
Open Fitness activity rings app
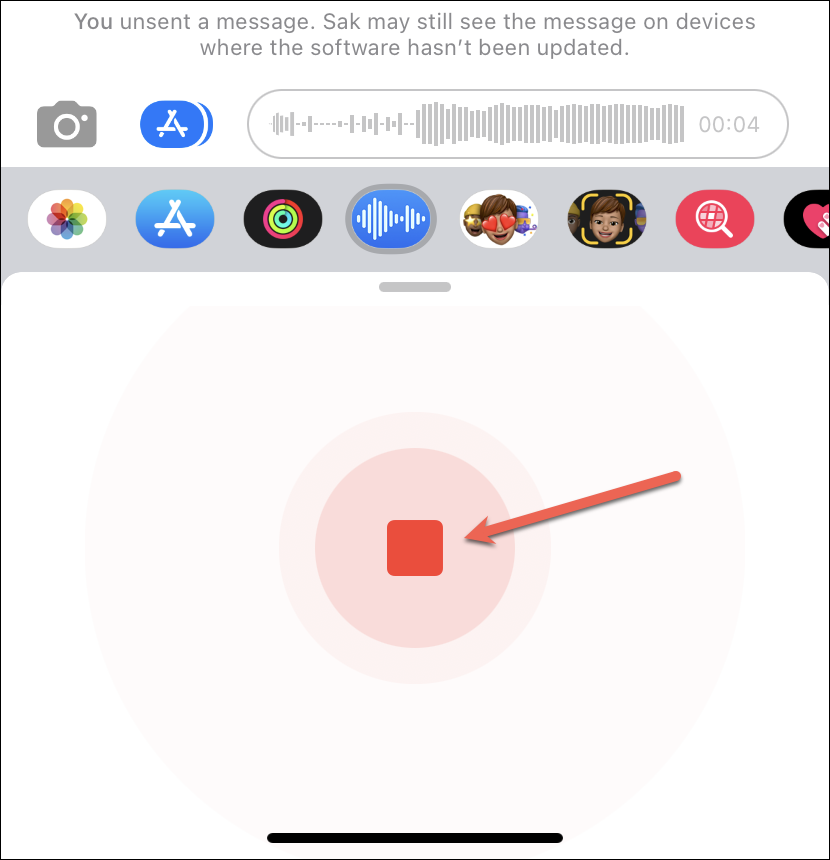pyautogui.click(x=283, y=218)
